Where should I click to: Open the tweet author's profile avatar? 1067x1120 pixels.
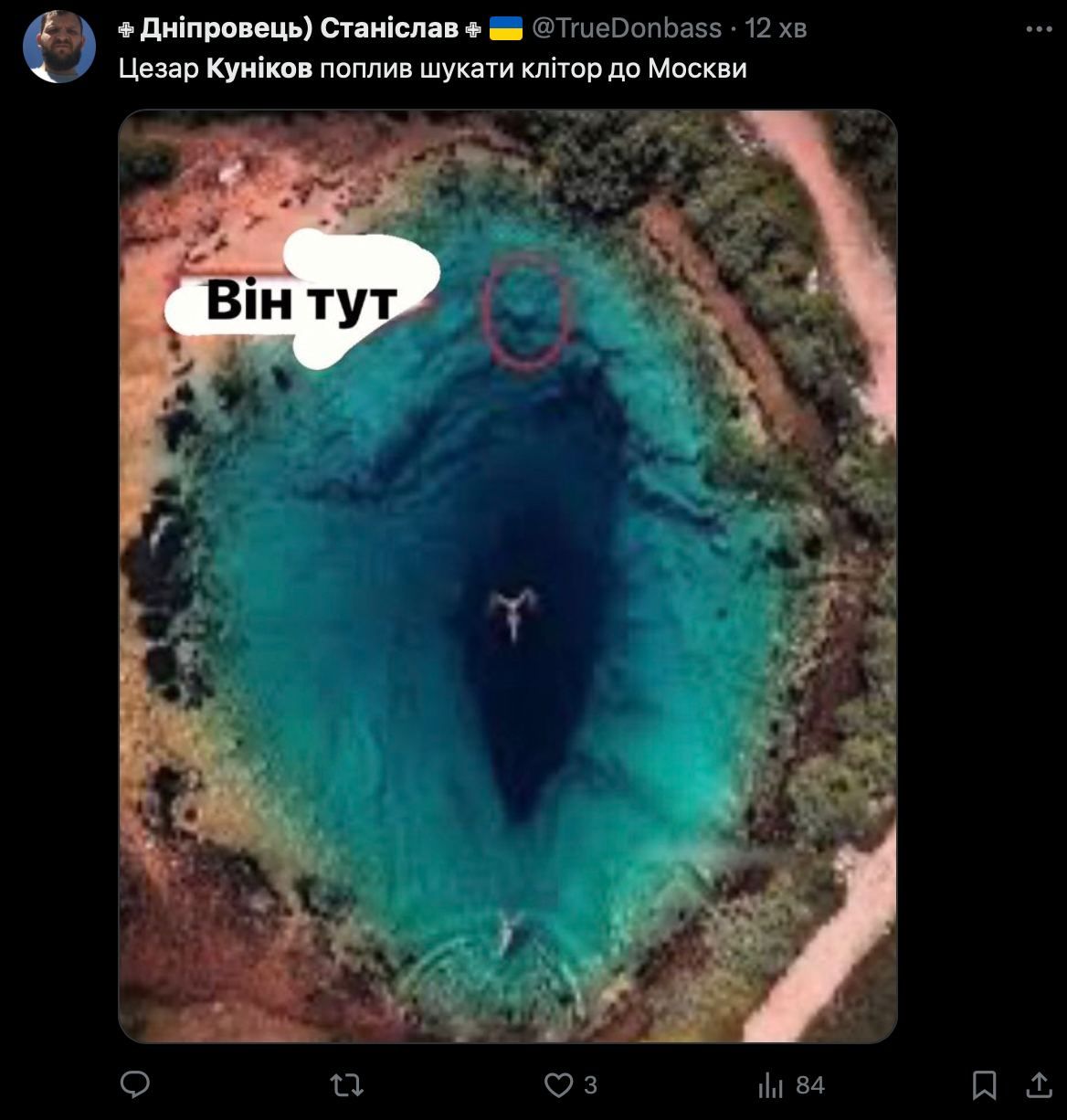pyautogui.click(x=59, y=47)
